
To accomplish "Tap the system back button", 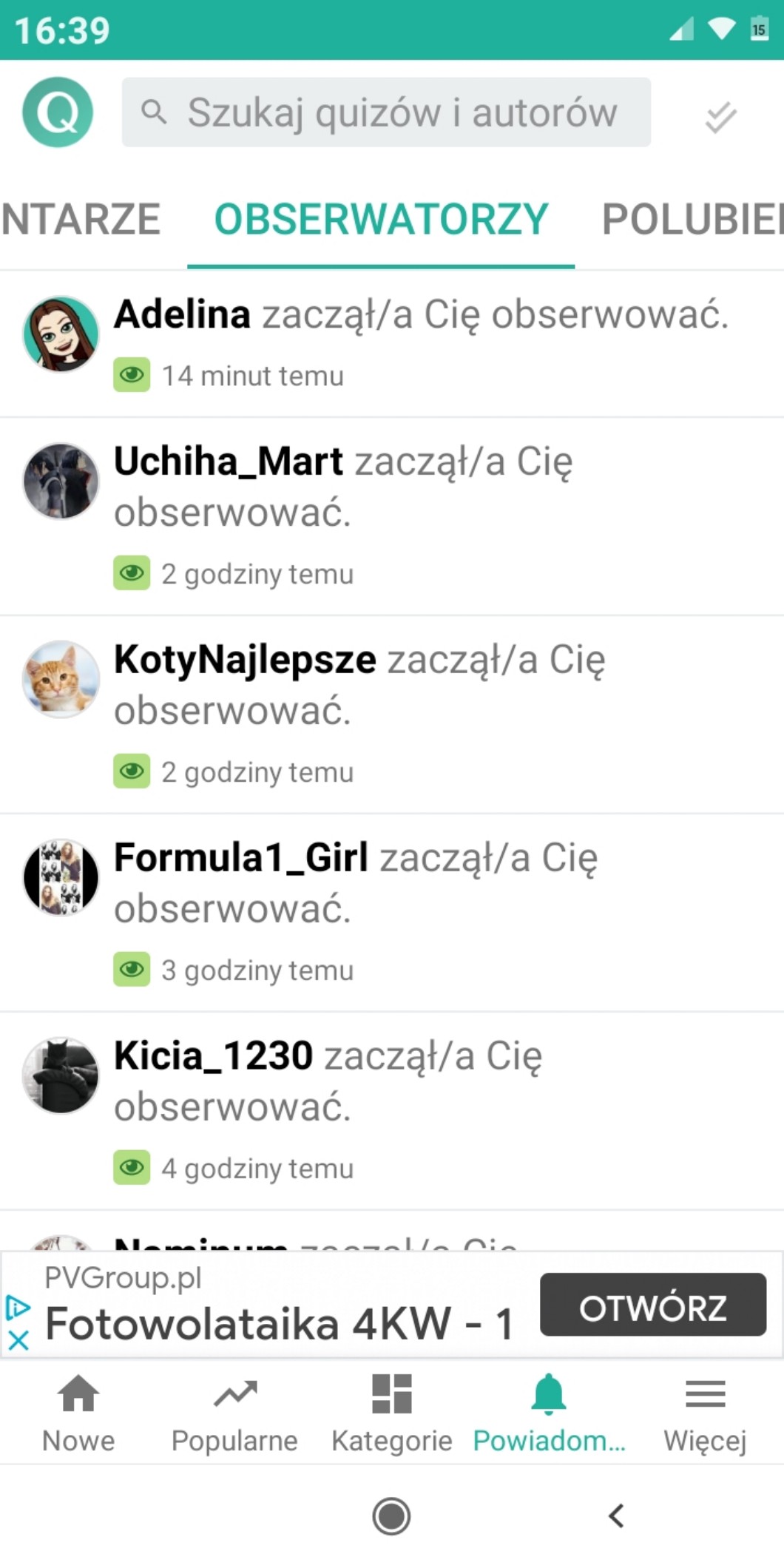I will [x=615, y=1516].
